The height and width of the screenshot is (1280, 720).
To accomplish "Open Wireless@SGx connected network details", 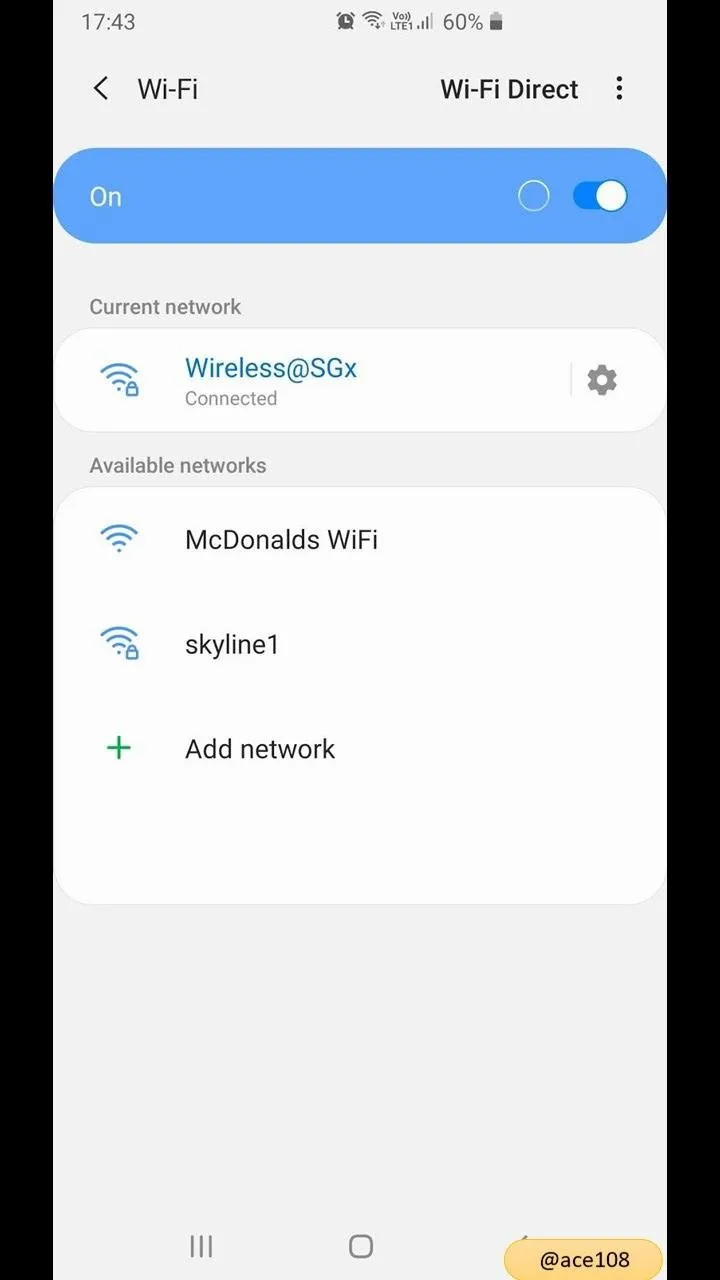I will pos(270,380).
